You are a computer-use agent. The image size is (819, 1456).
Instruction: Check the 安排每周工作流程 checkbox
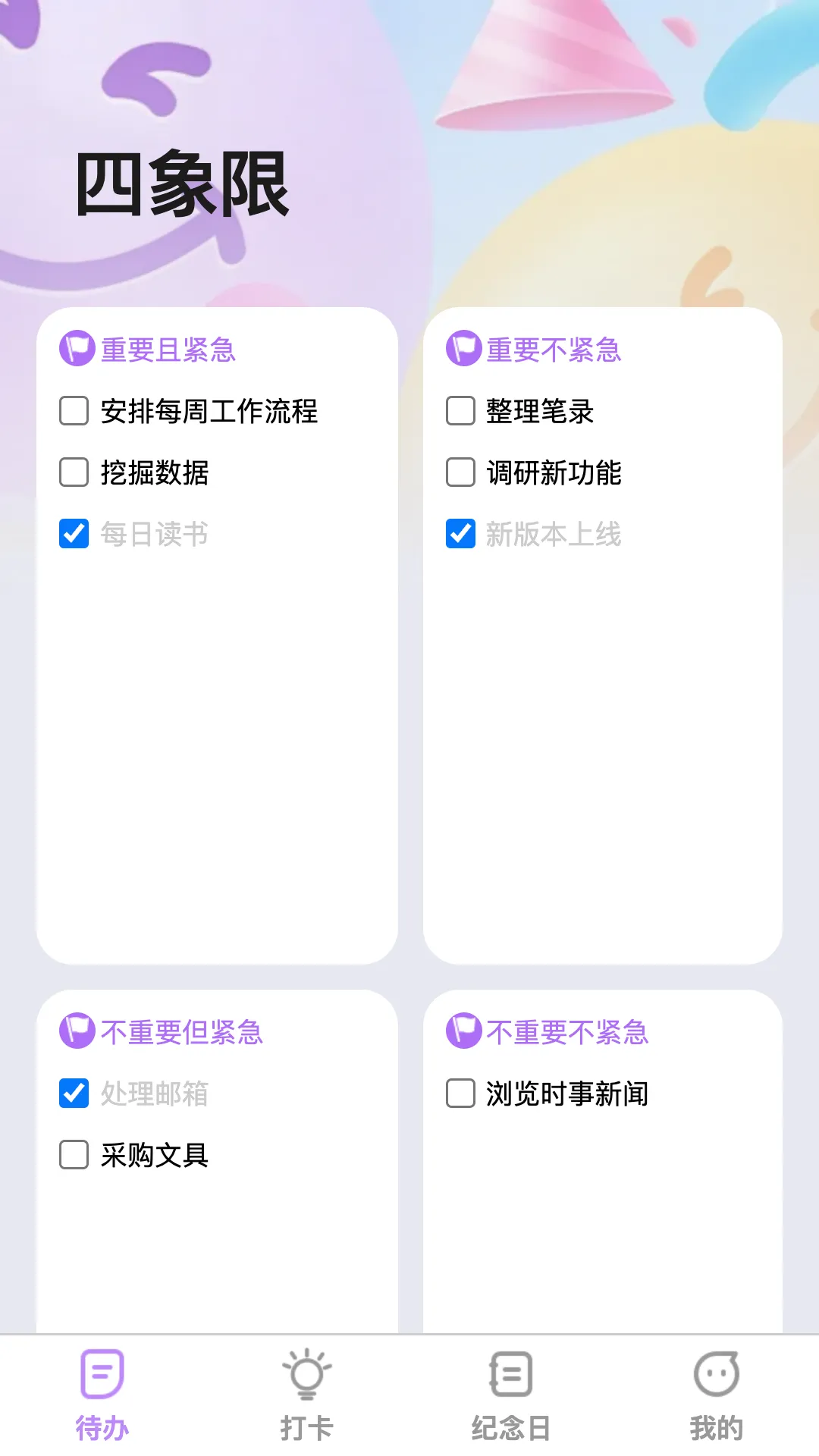tap(73, 412)
